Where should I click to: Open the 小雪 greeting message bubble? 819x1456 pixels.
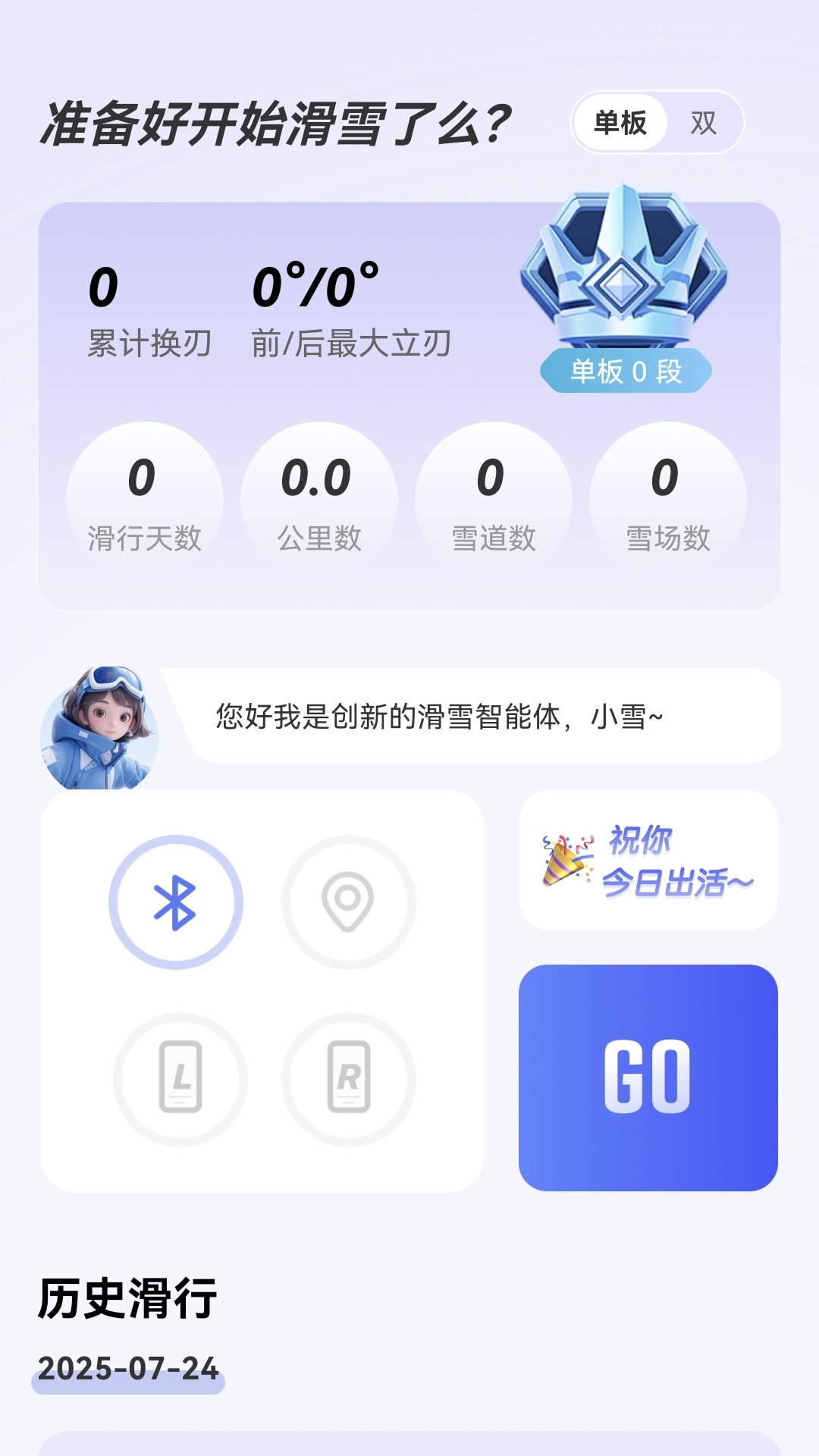point(478,717)
